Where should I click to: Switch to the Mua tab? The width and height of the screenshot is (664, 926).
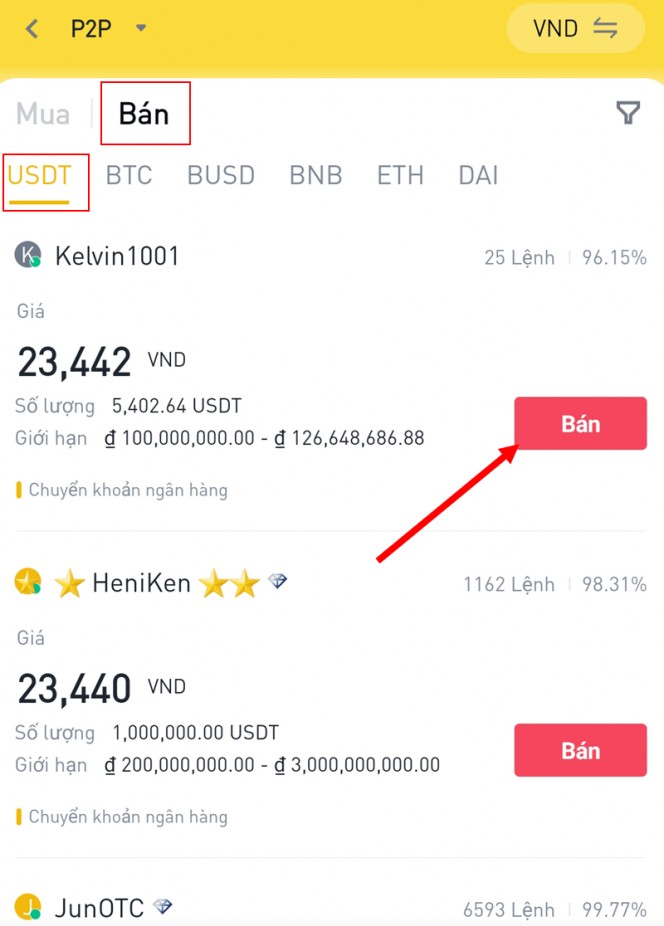coord(43,114)
